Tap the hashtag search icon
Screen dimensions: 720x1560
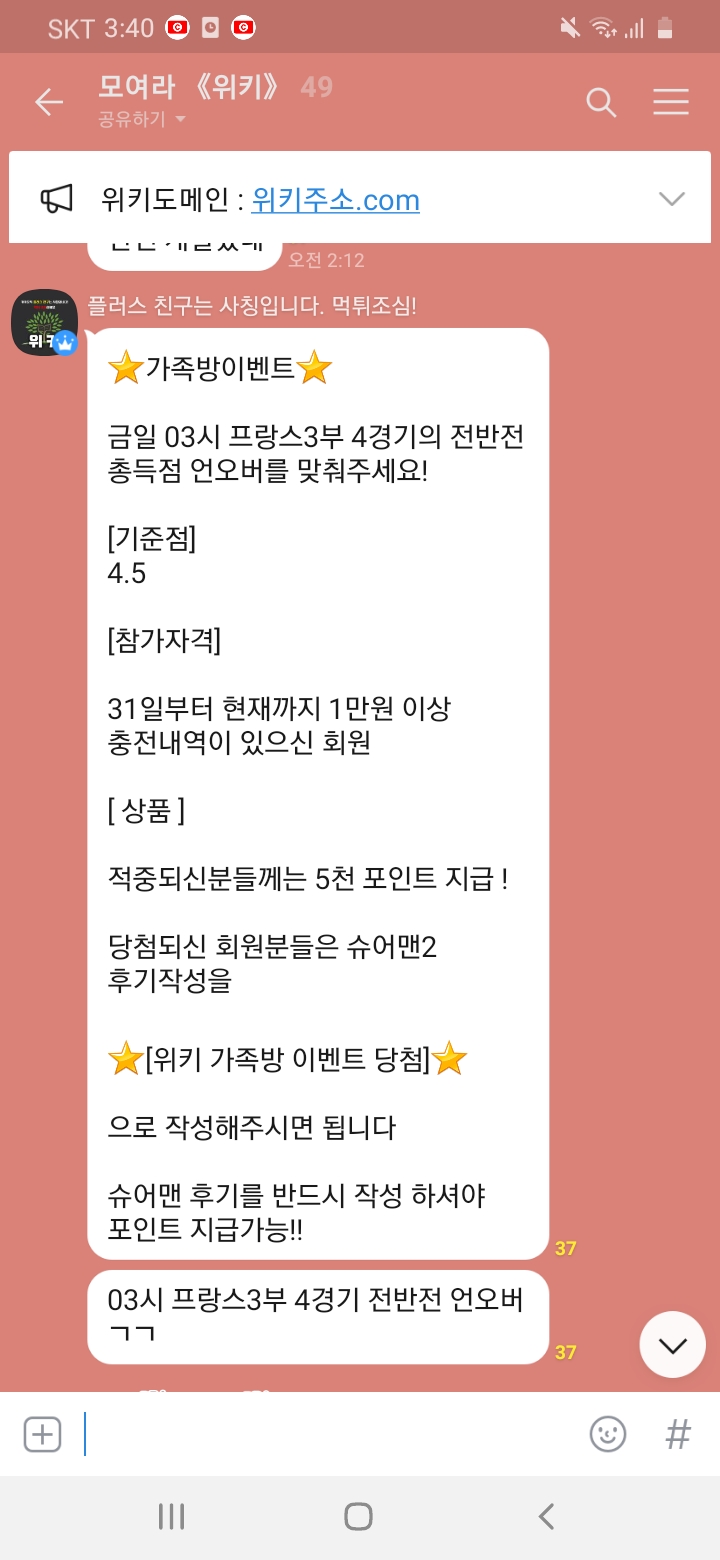[x=678, y=1434]
